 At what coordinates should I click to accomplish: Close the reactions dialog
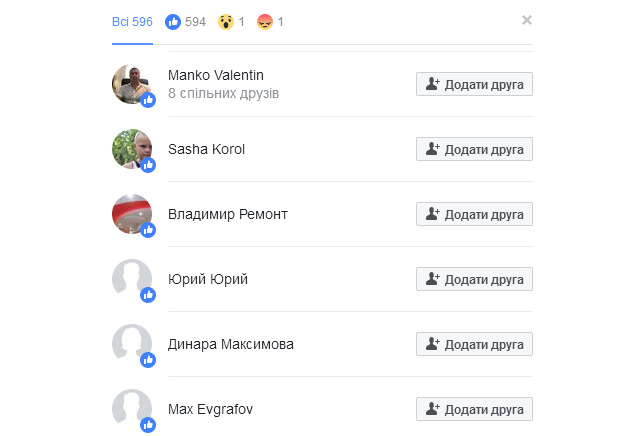[527, 20]
